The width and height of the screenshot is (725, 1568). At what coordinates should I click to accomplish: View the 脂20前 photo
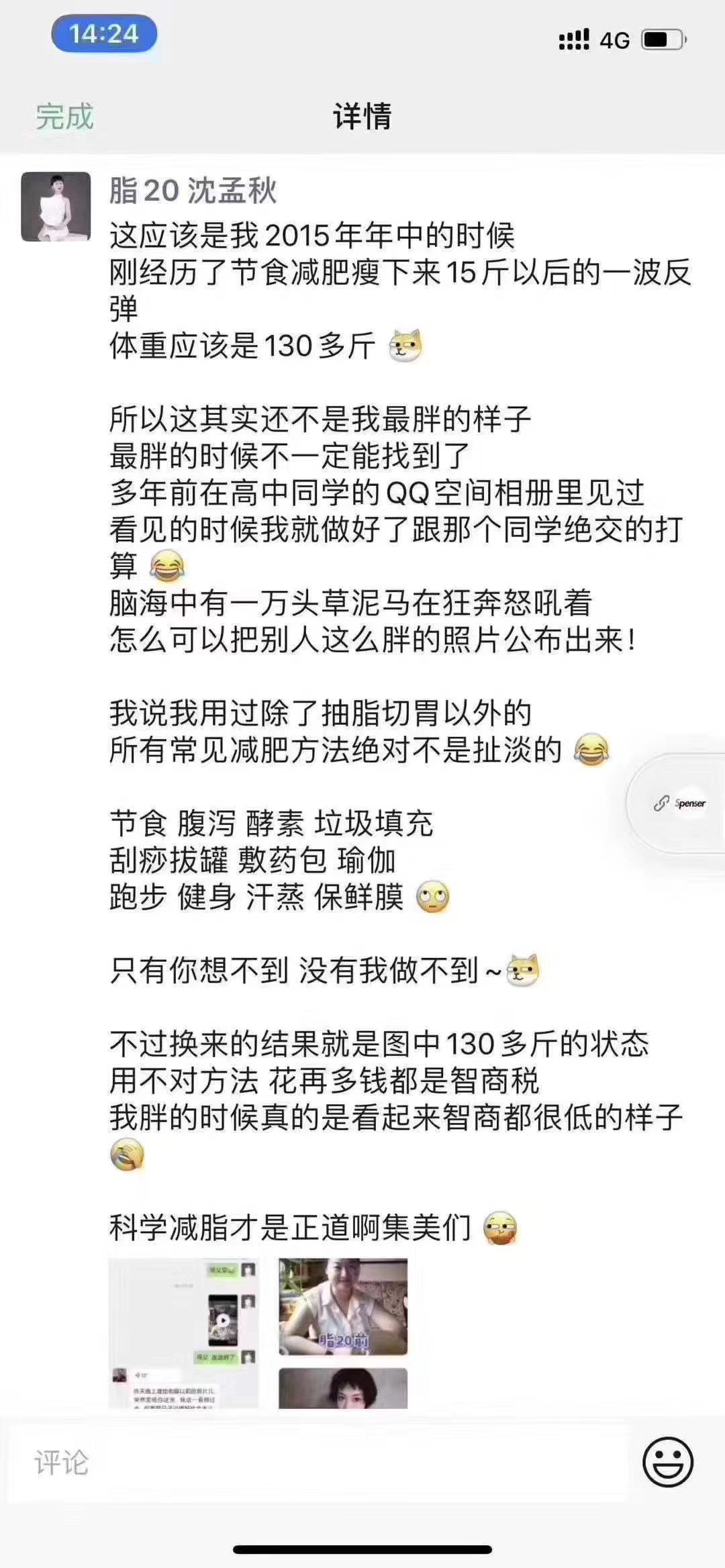343,1306
